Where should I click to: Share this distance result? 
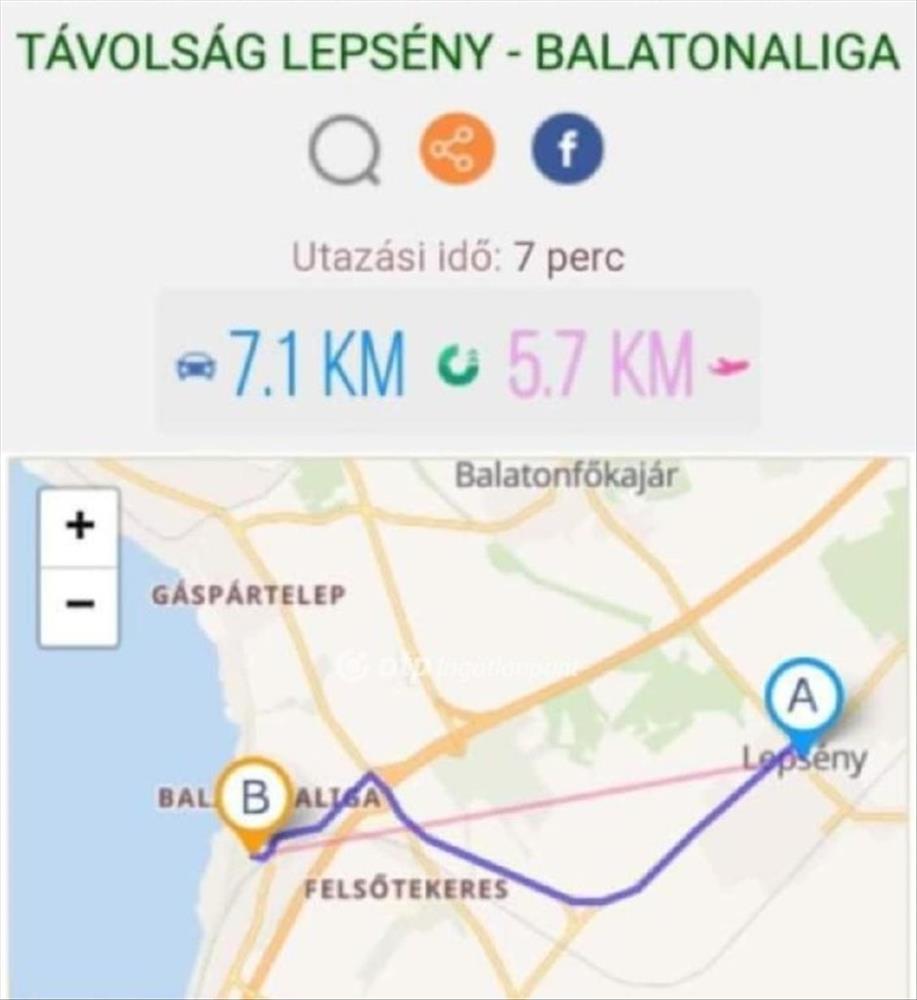coord(457,150)
